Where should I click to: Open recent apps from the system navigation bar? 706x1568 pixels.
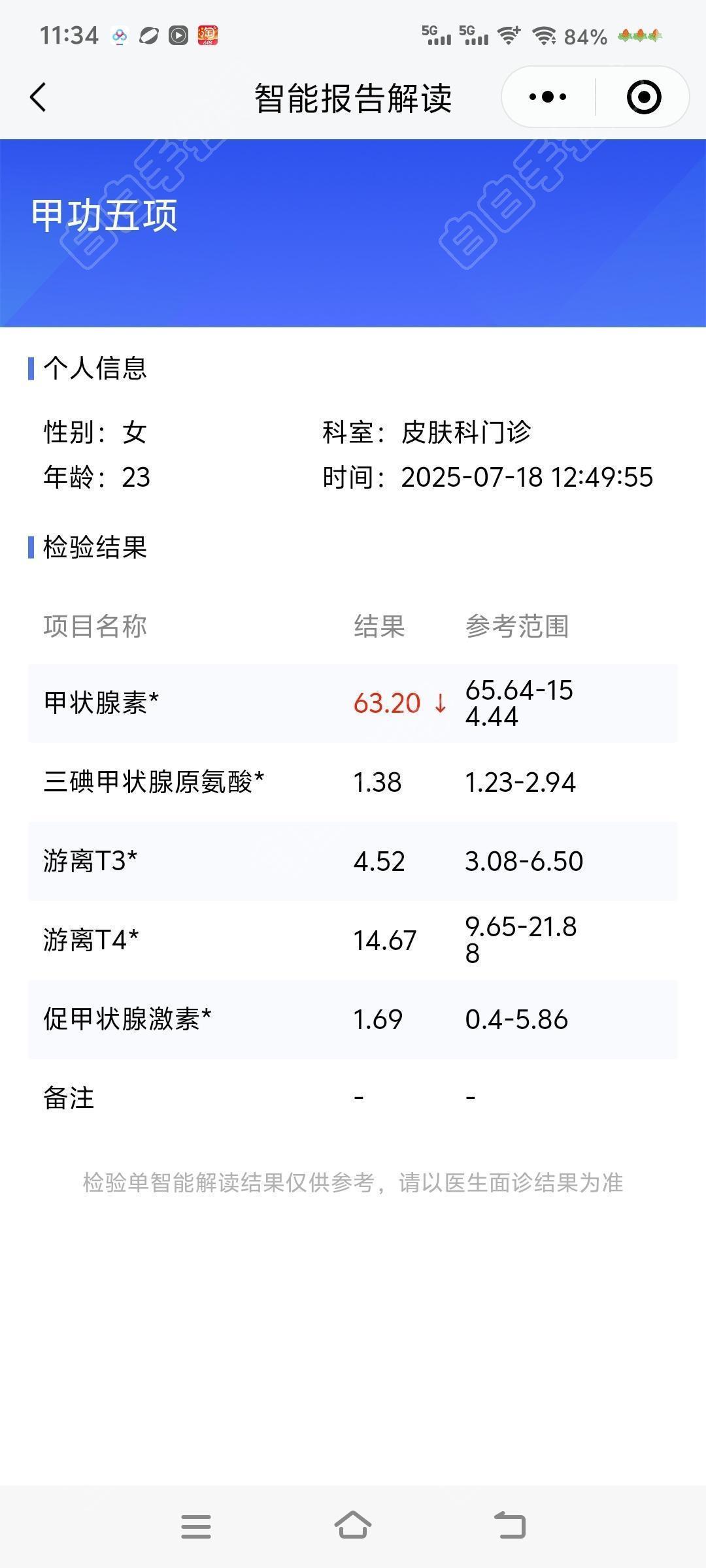tap(196, 1526)
